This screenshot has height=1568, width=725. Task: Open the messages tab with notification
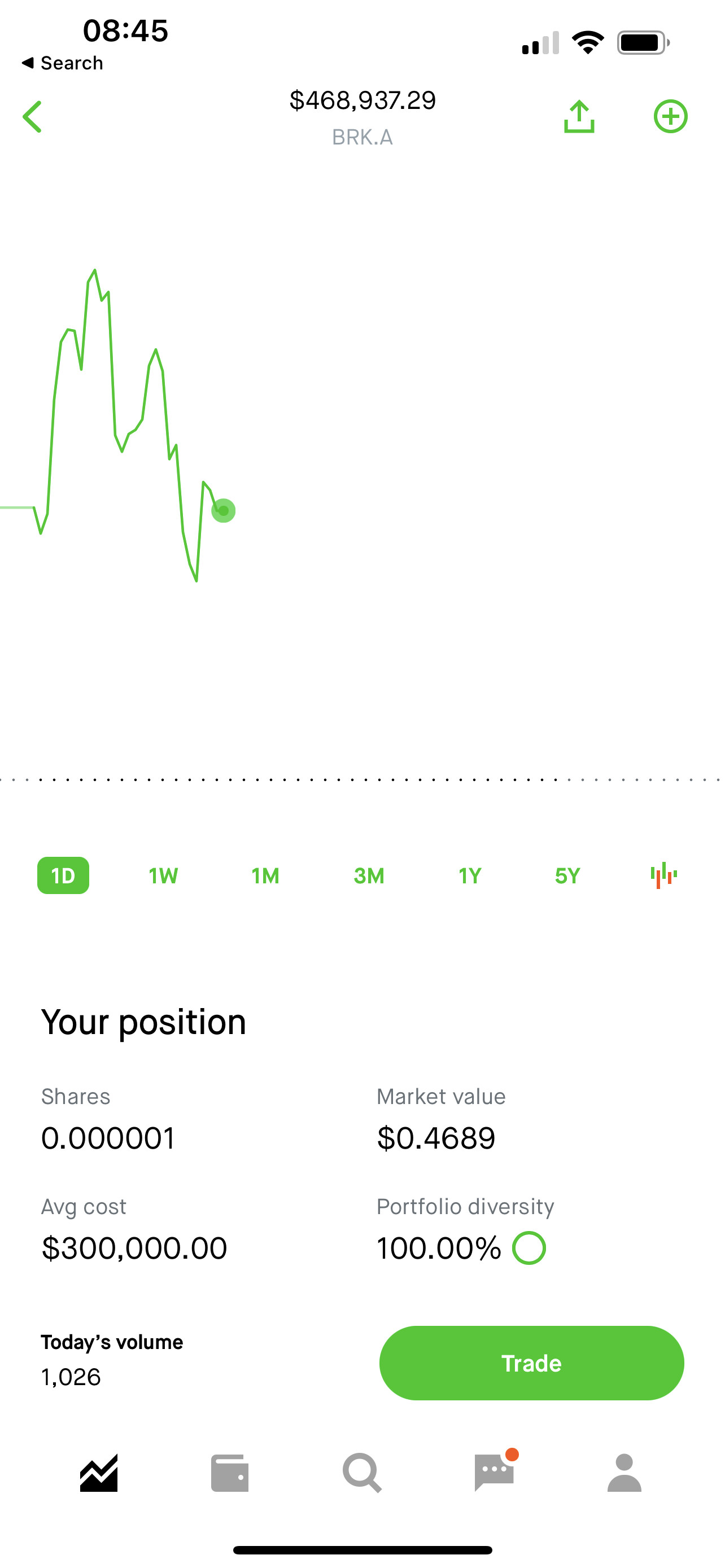click(x=493, y=1473)
